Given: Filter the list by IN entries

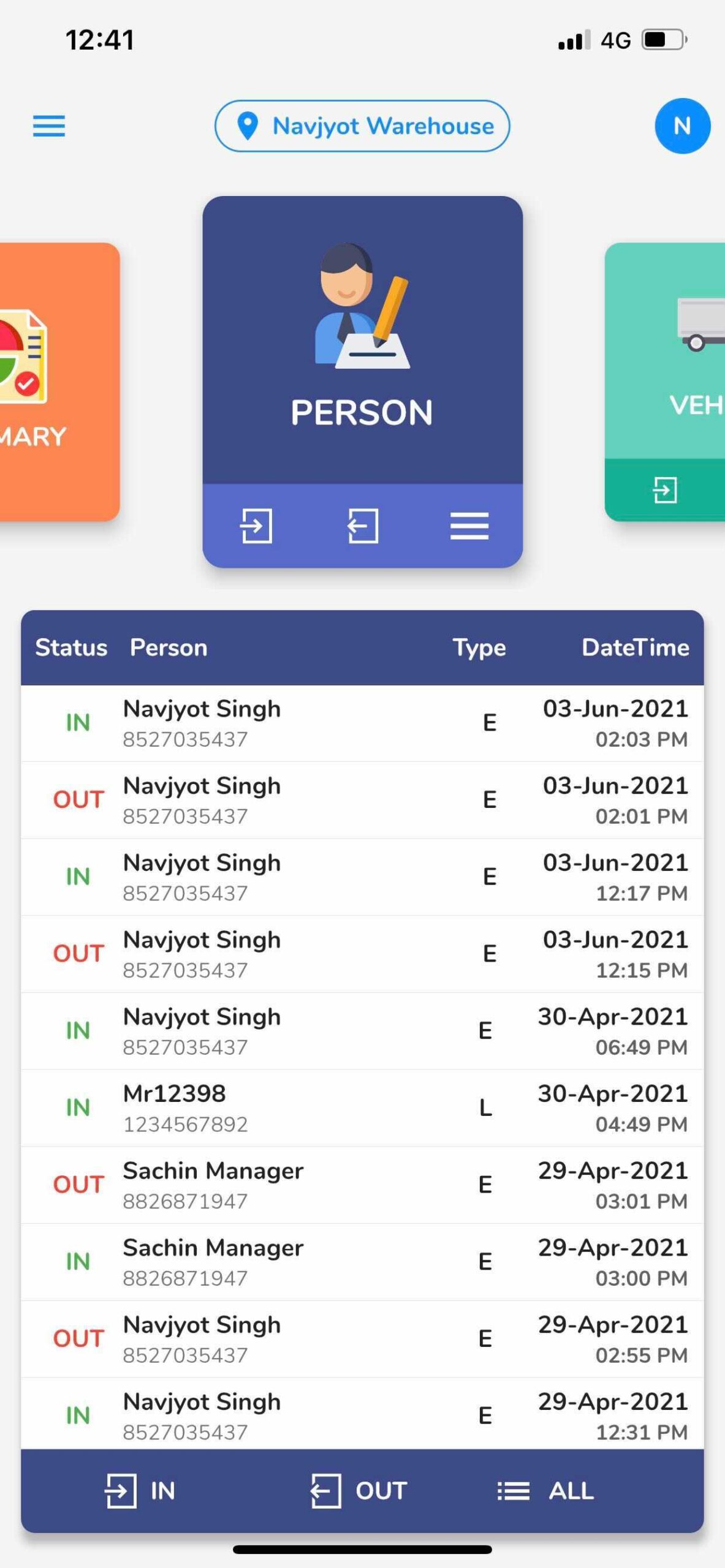Looking at the screenshot, I should pos(140,1491).
